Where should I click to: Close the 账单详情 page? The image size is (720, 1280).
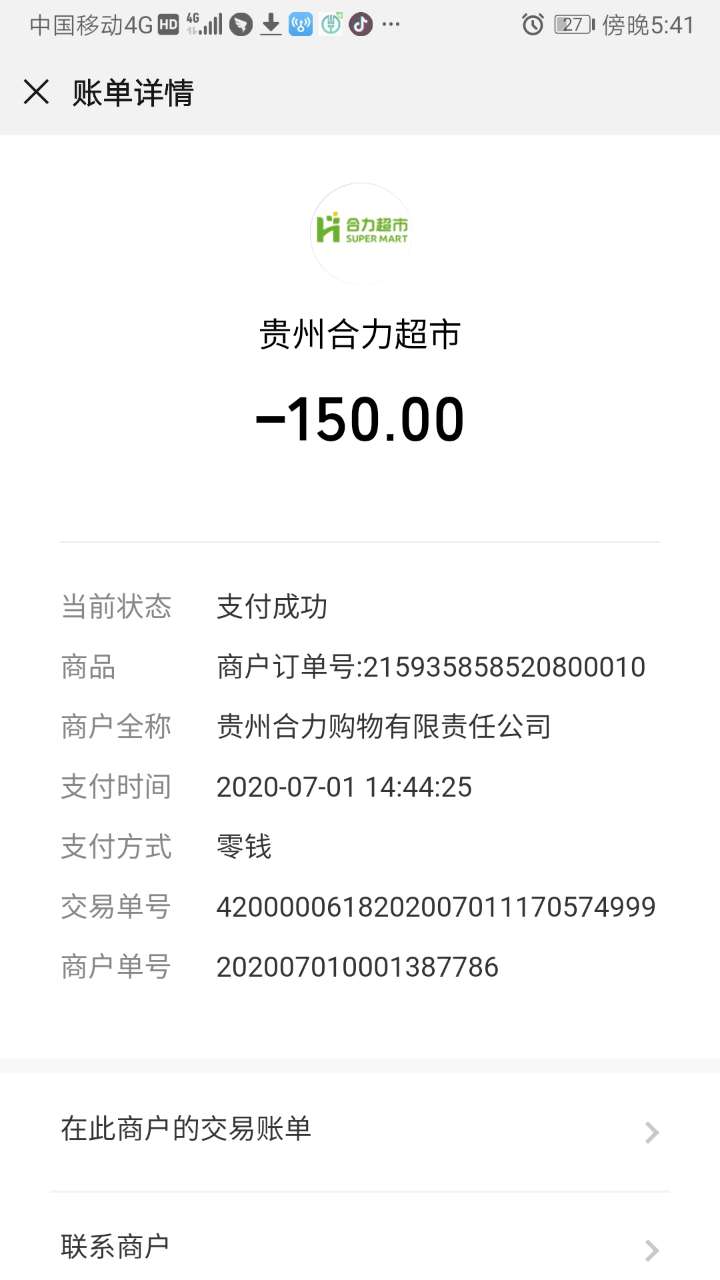pos(37,93)
